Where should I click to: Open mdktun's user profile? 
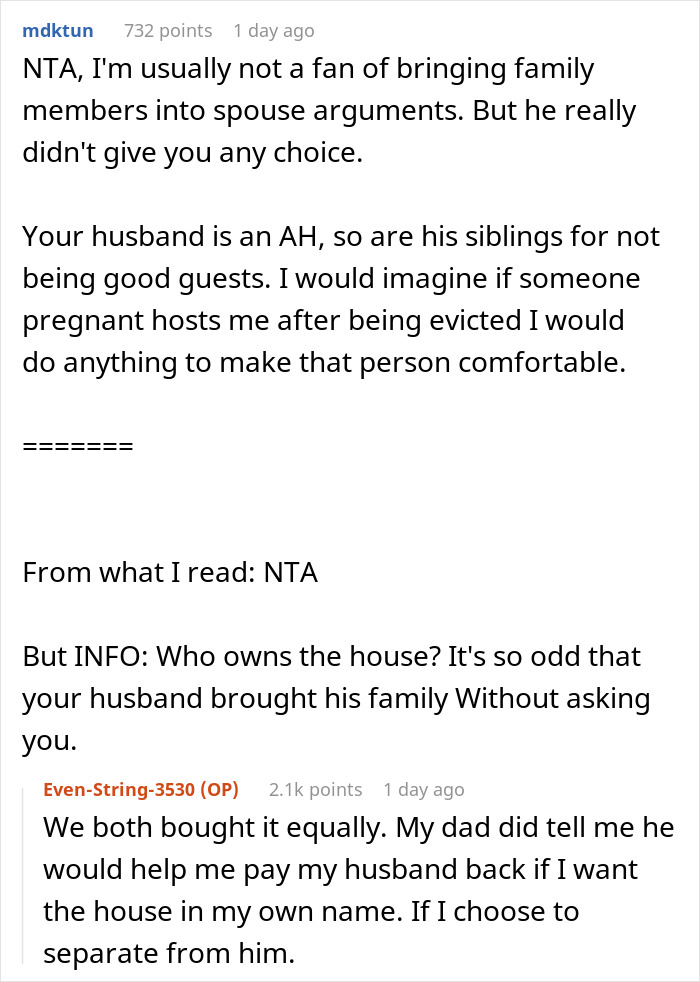(57, 30)
